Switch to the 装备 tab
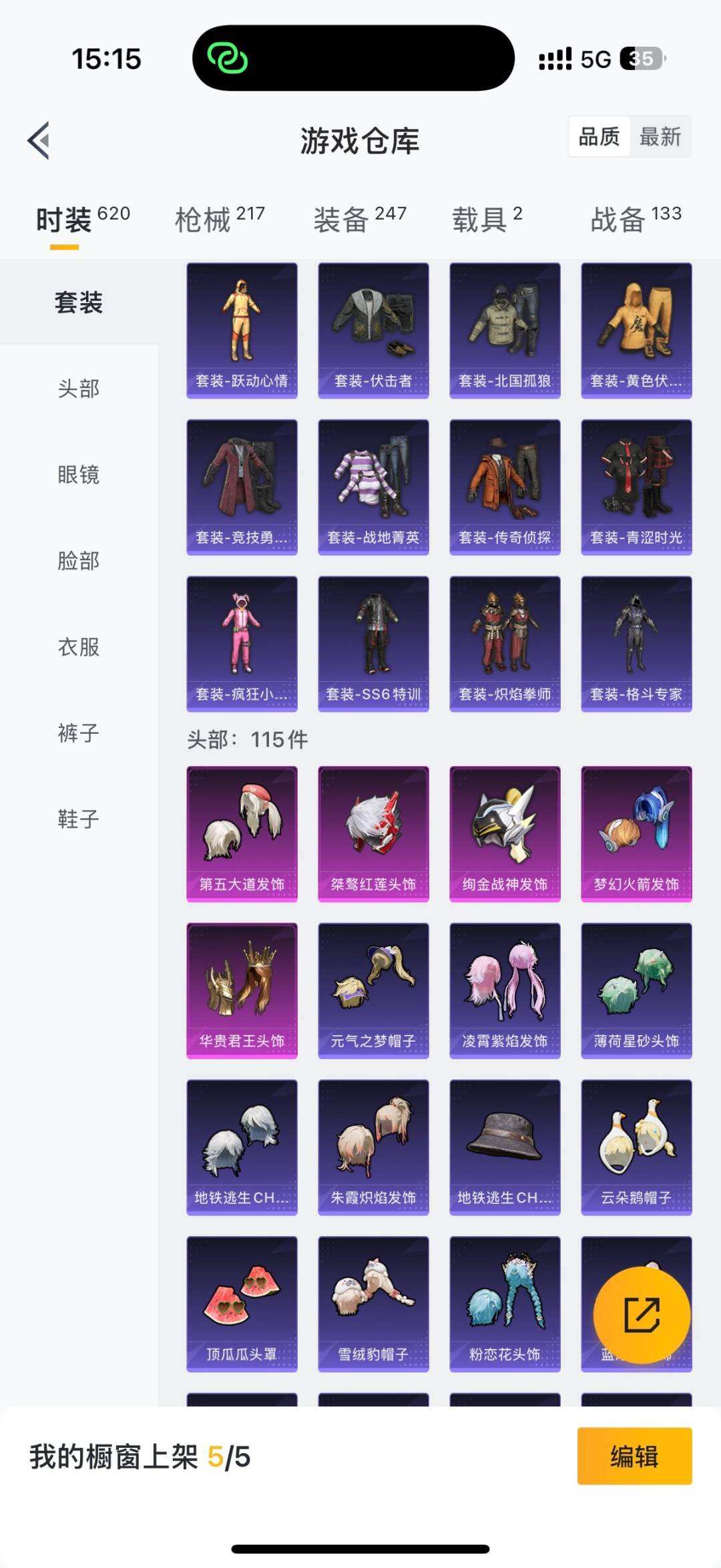 (x=360, y=220)
